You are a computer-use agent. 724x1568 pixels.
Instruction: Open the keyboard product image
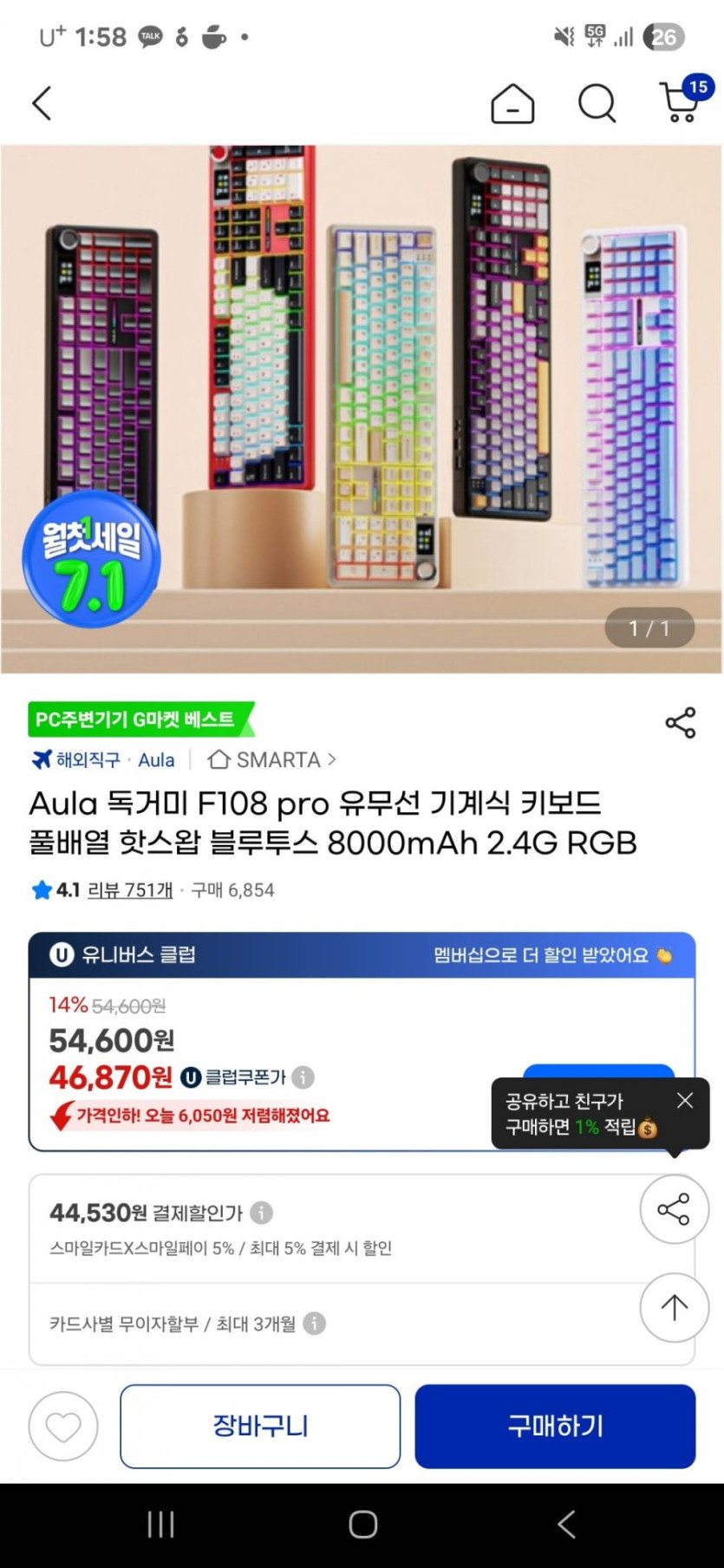coord(362,407)
